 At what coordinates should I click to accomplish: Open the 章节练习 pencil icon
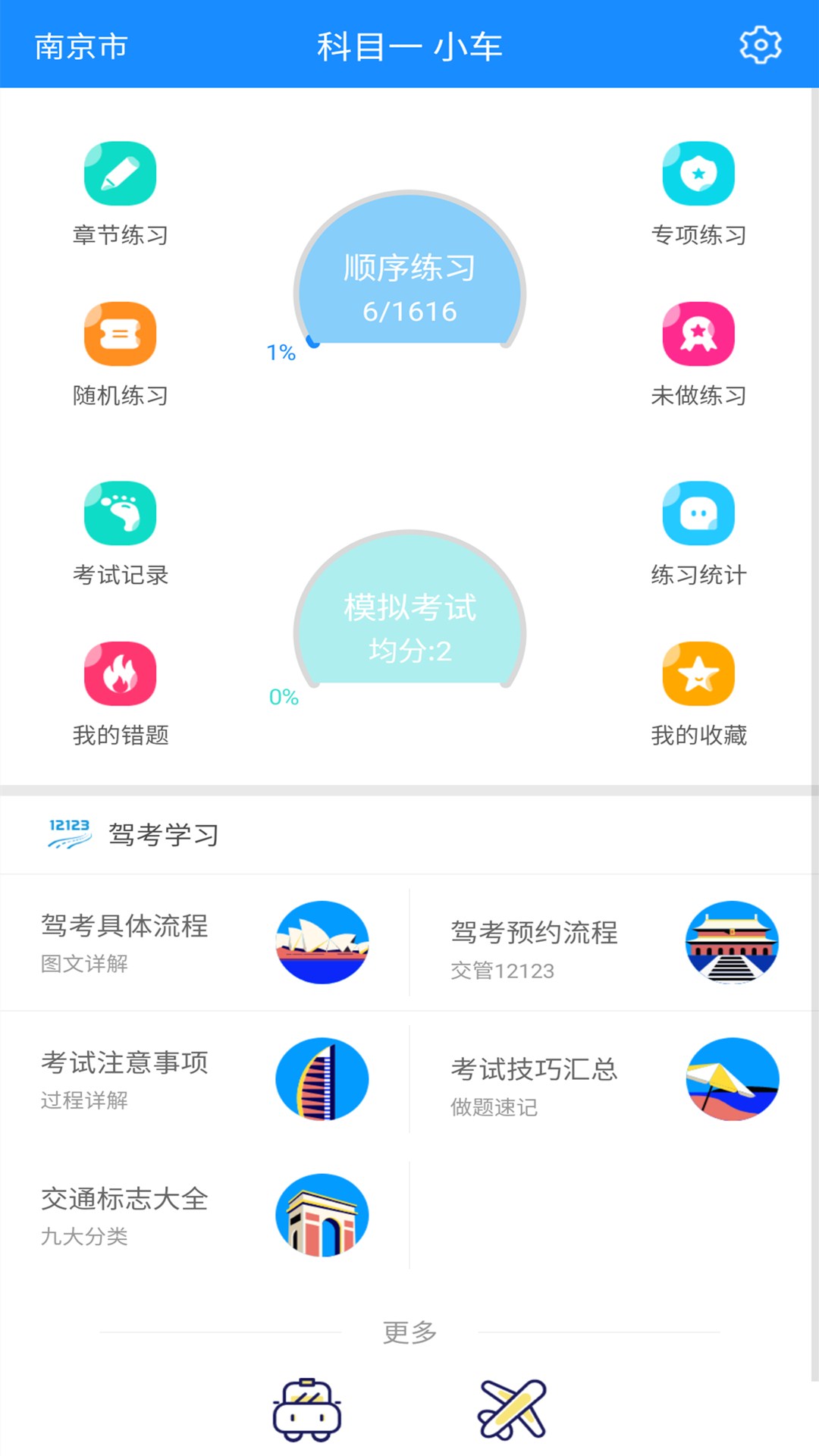[x=120, y=173]
